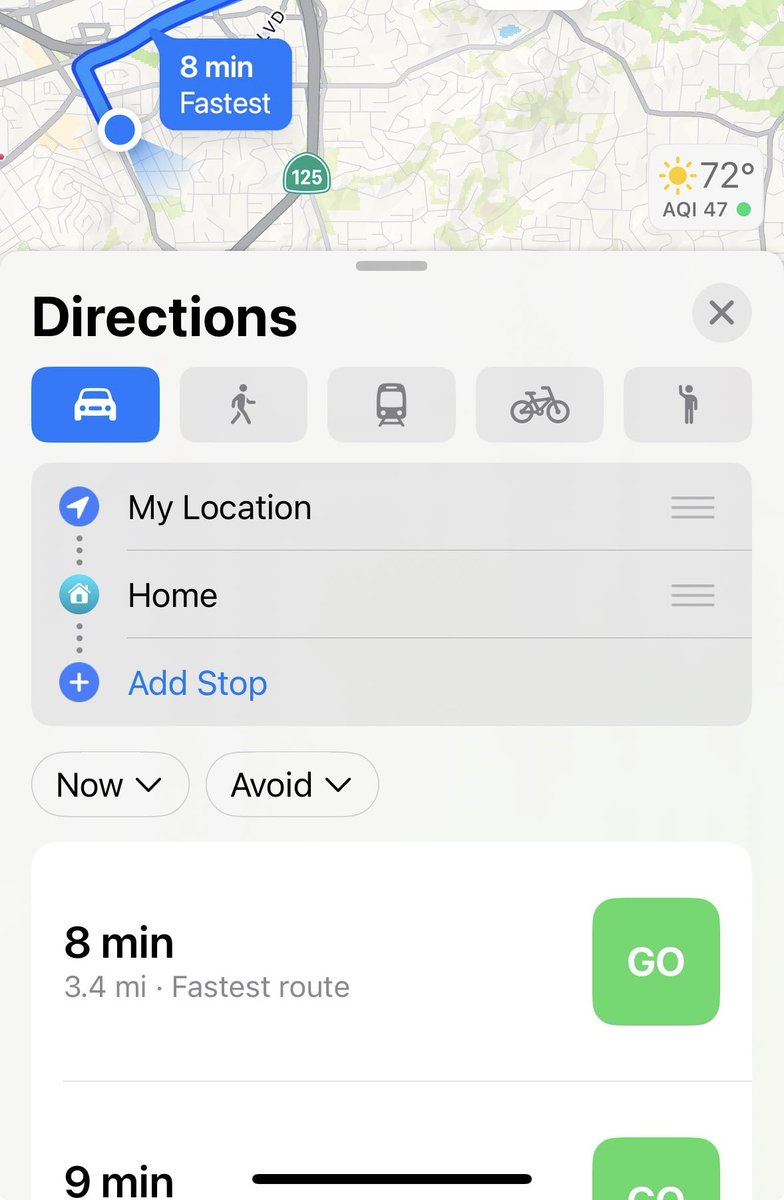The image size is (784, 1200).
Task: Add a stop to the route
Action: coord(197,684)
